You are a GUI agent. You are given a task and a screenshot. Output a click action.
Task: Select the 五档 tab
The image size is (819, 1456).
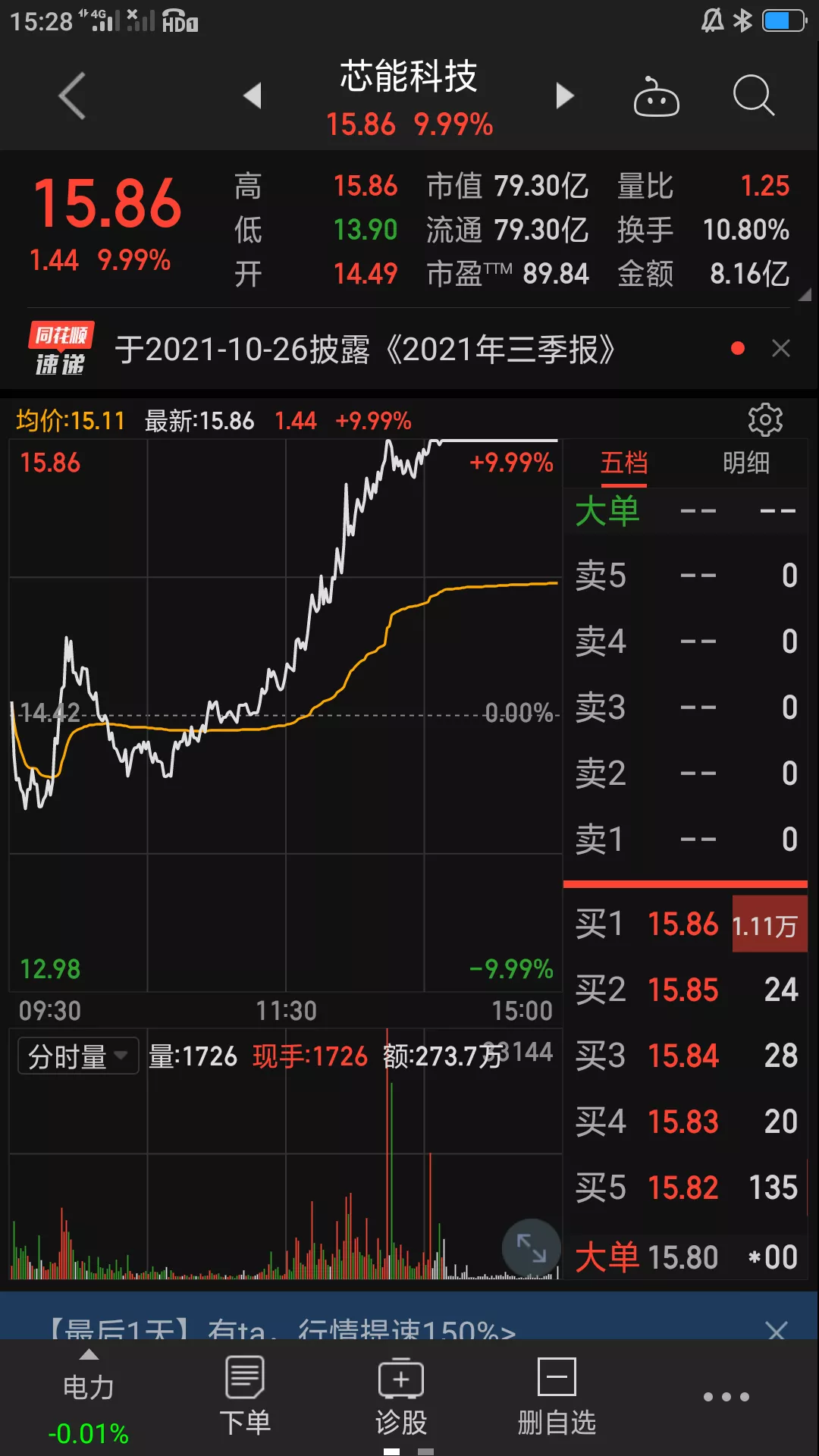tap(624, 463)
